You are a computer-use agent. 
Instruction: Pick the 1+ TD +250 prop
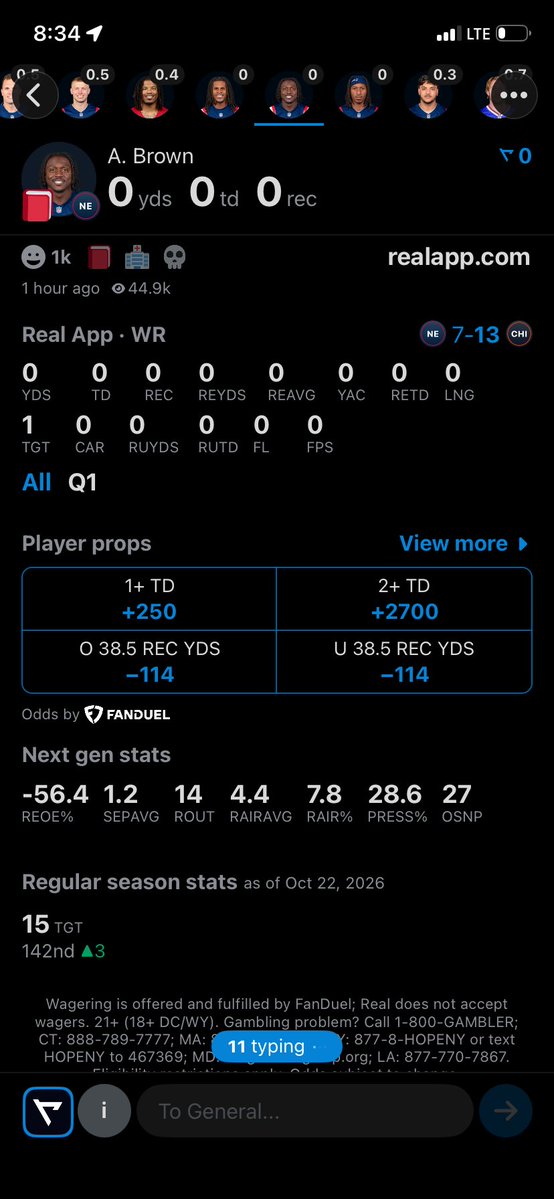(x=150, y=599)
